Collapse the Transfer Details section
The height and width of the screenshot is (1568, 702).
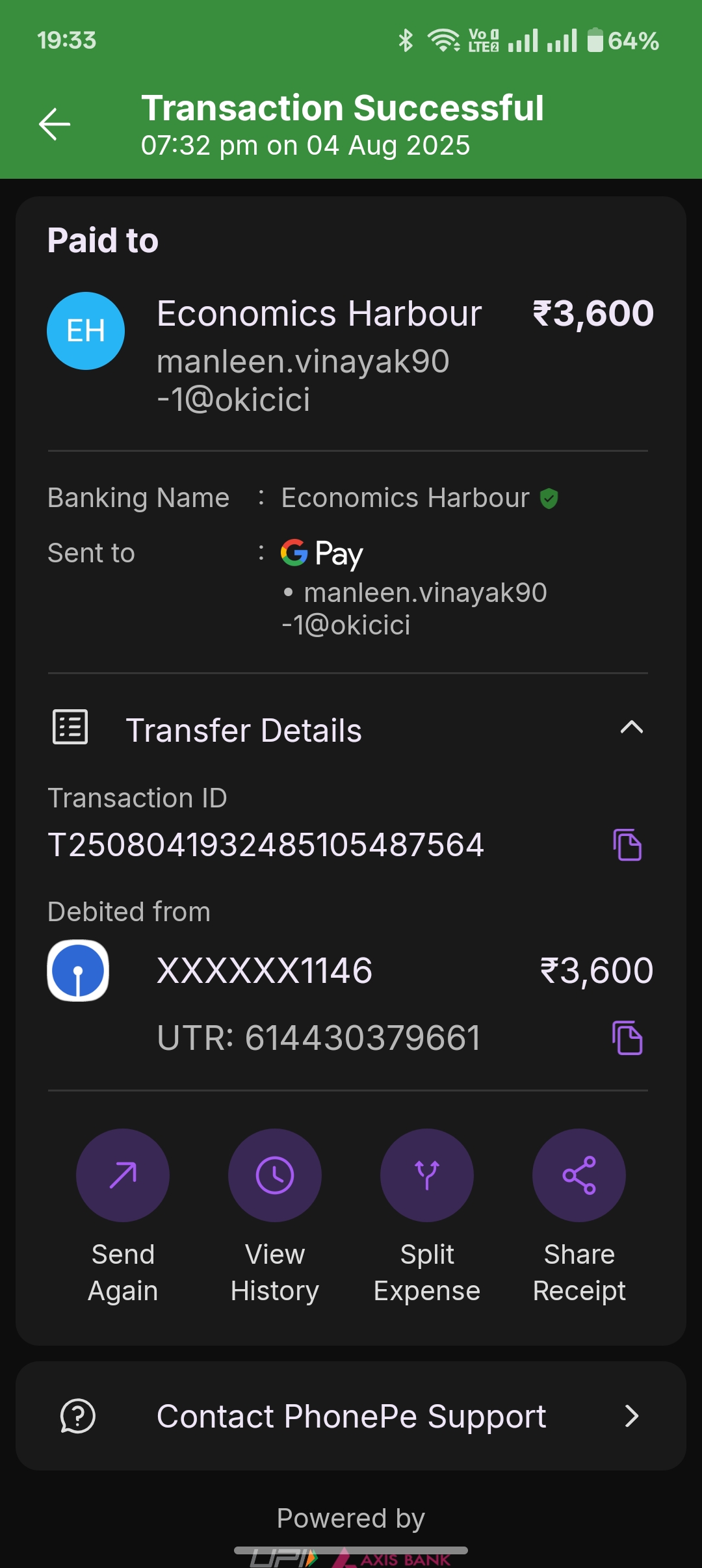tap(631, 728)
